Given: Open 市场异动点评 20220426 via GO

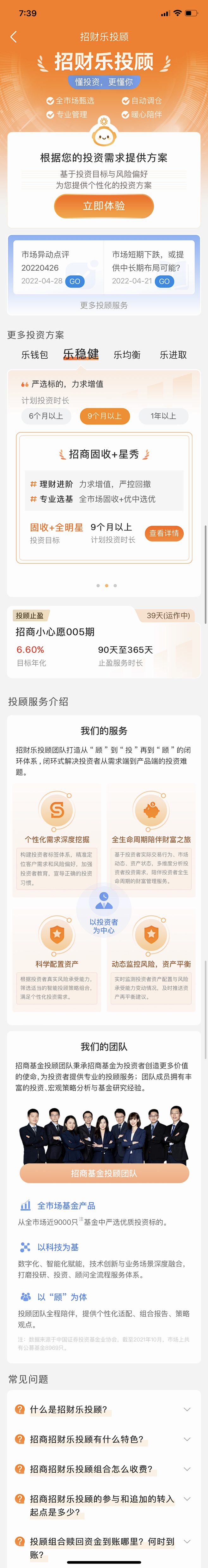Looking at the screenshot, I should (74, 281).
